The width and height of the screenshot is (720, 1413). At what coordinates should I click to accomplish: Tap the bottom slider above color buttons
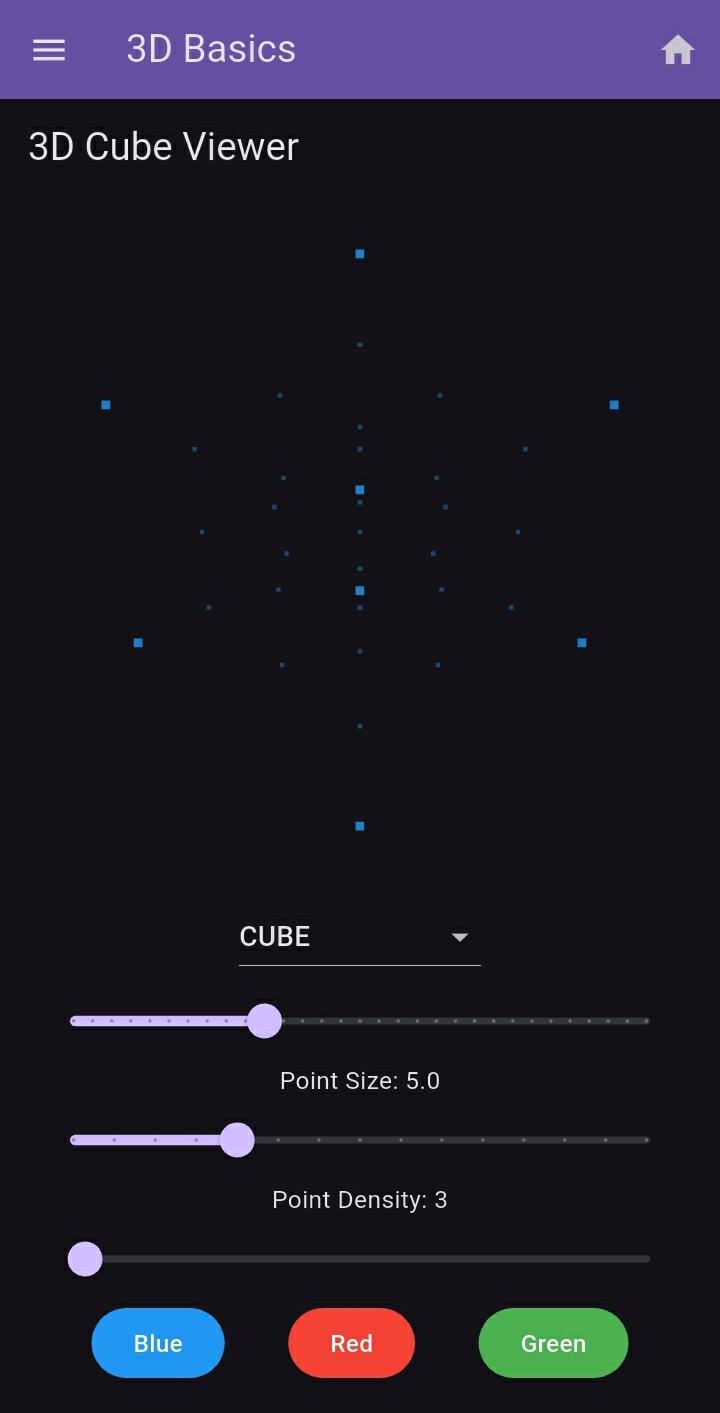coord(360,1259)
